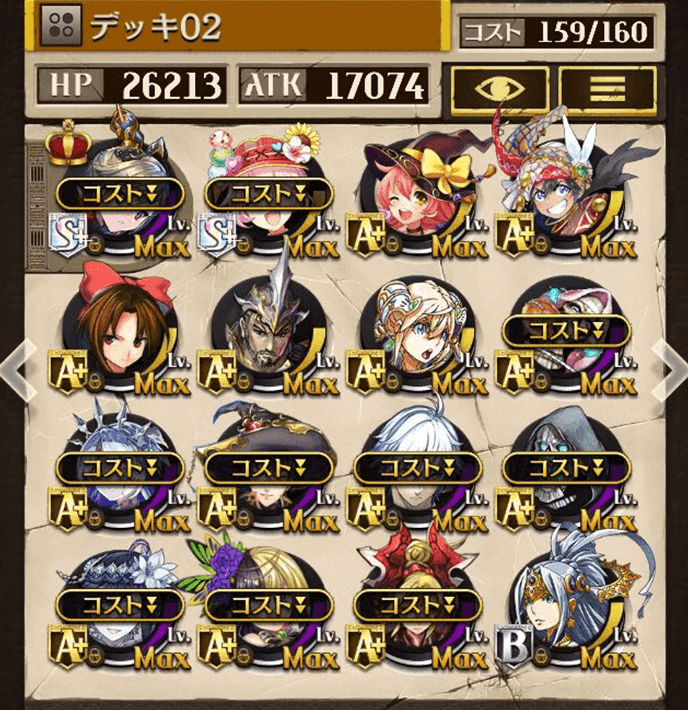Select the crowned leader character card
Screen dimensions: 688x710
point(115,195)
